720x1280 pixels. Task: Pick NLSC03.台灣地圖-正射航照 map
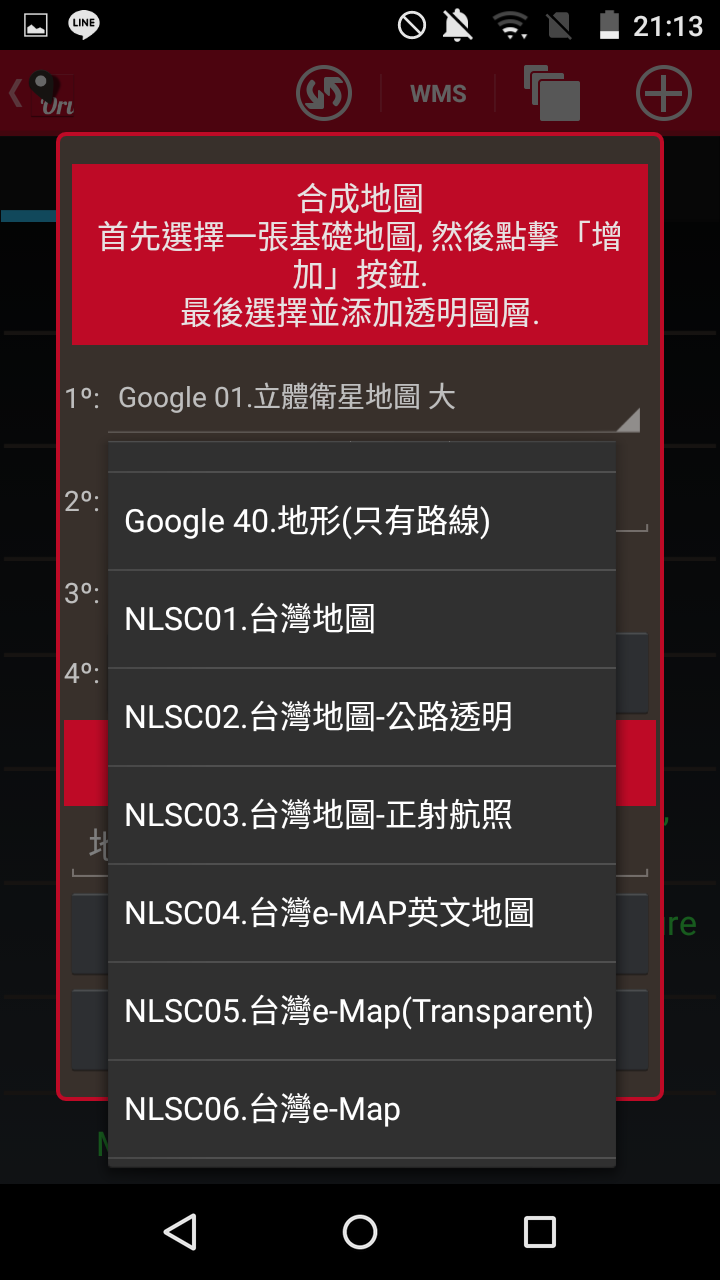[361, 815]
